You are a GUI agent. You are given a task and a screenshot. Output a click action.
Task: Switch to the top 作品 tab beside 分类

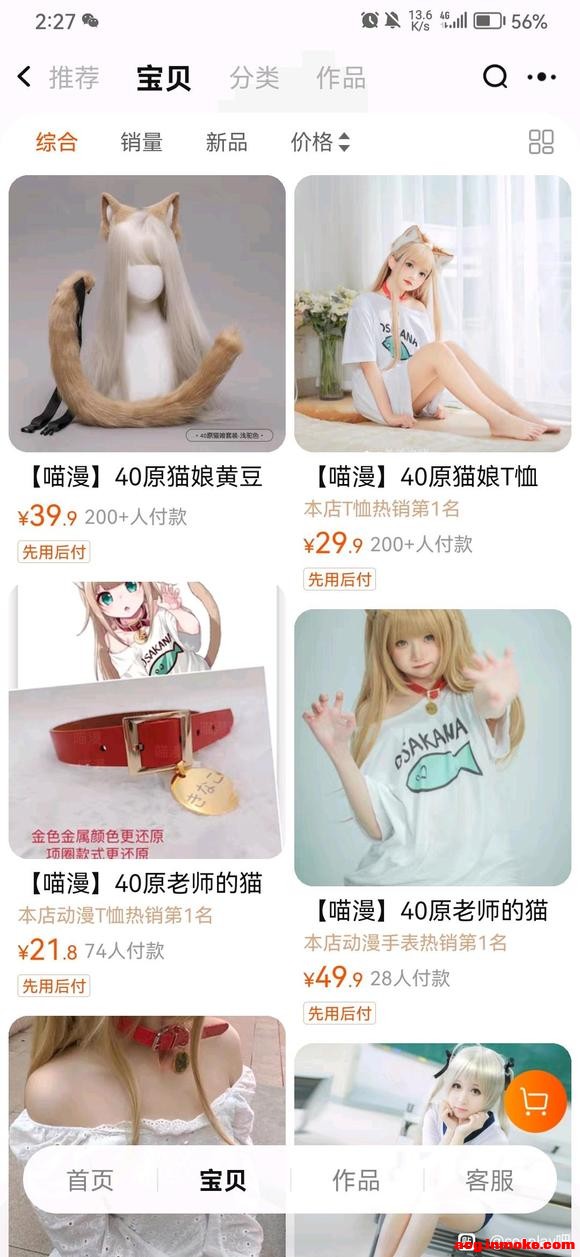pyautogui.click(x=341, y=78)
